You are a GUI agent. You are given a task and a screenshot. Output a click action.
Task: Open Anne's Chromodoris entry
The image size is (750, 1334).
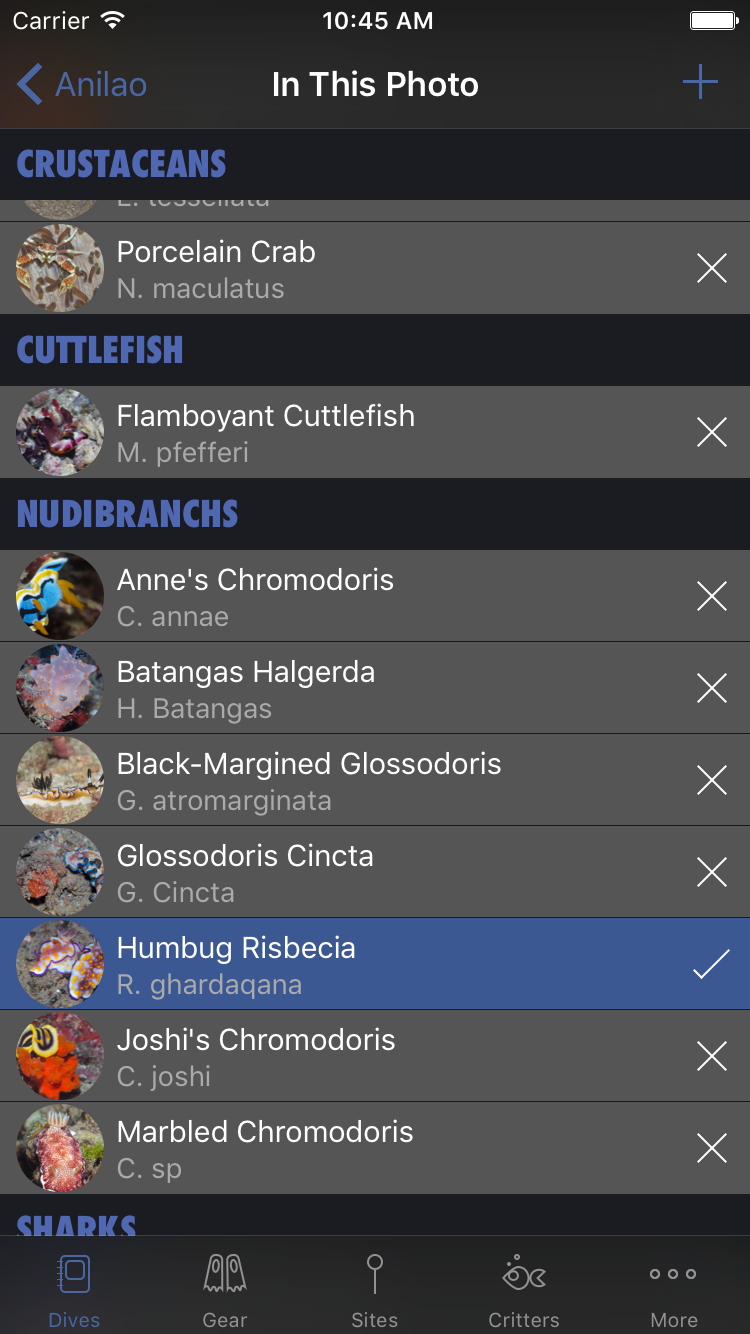(300, 596)
